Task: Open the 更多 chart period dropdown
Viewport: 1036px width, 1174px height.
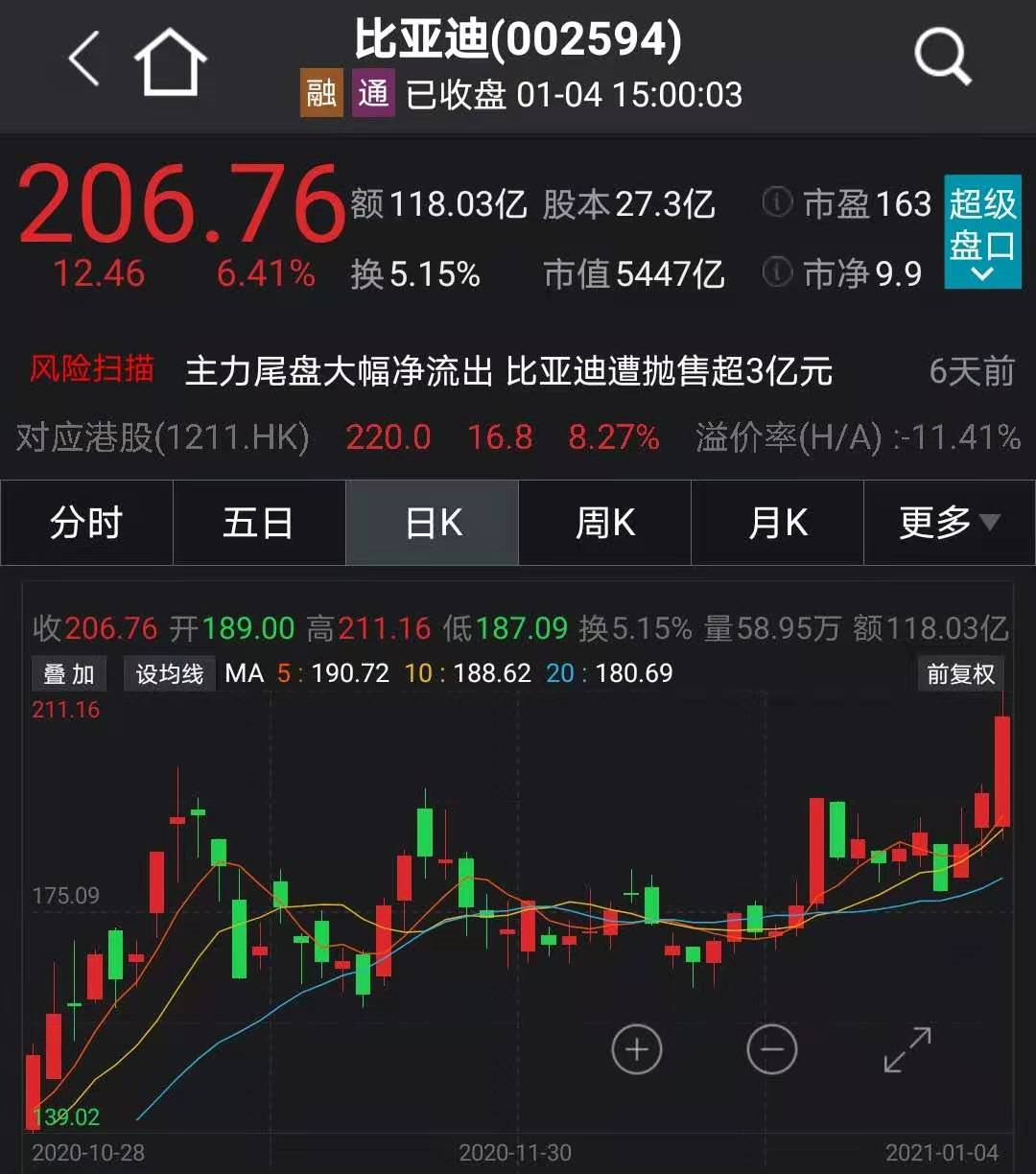Action: coord(949,523)
